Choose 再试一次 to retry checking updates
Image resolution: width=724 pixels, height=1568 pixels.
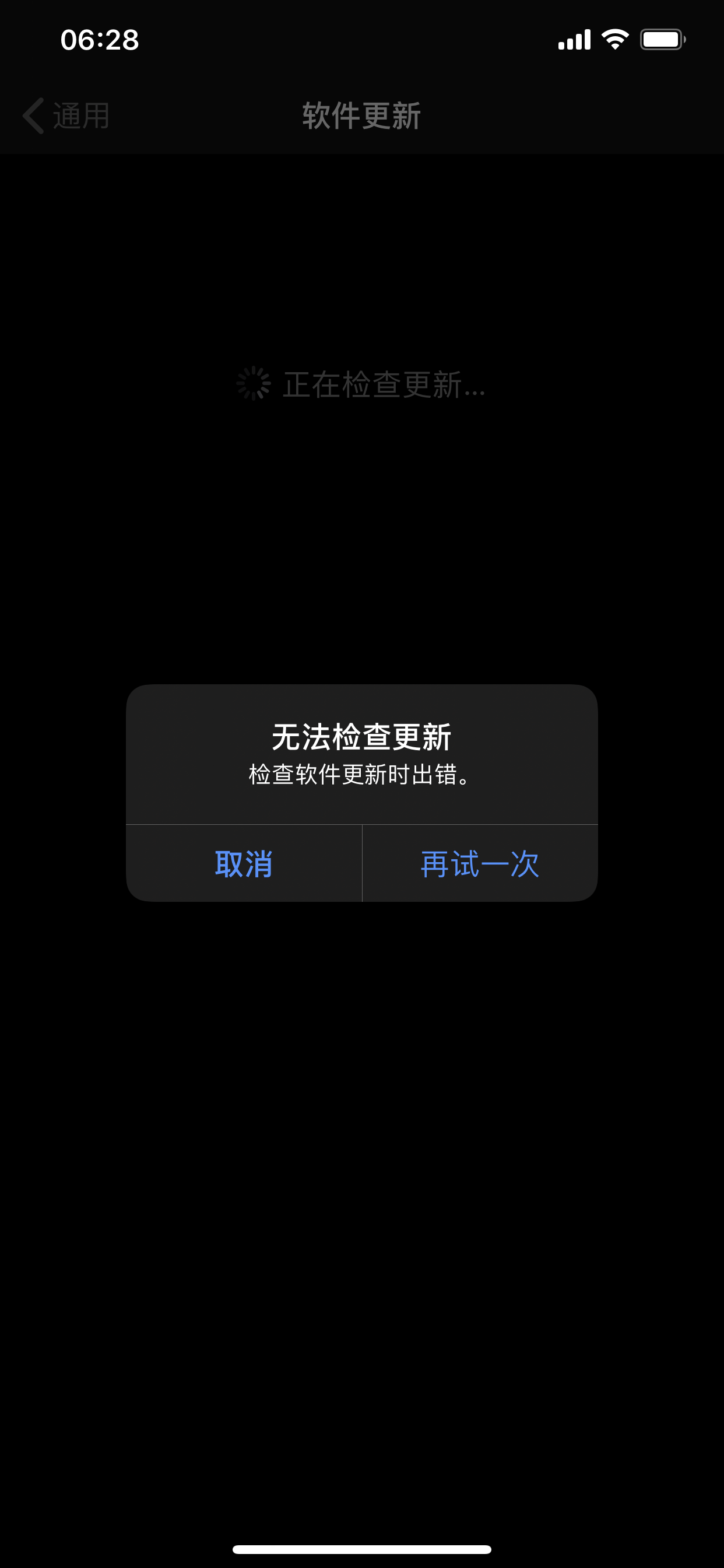(480, 863)
